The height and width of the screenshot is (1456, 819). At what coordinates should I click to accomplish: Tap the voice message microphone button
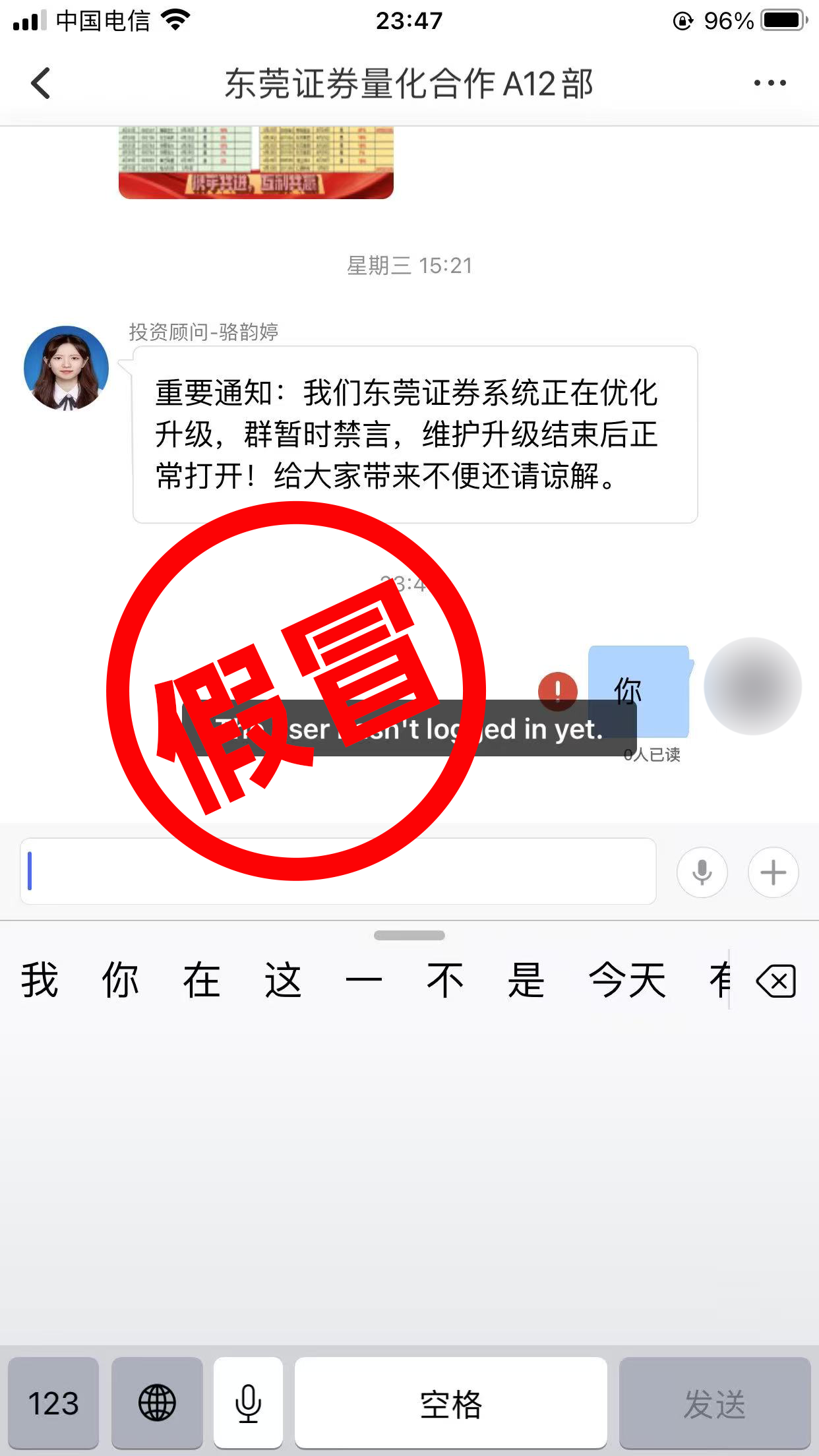coord(702,872)
